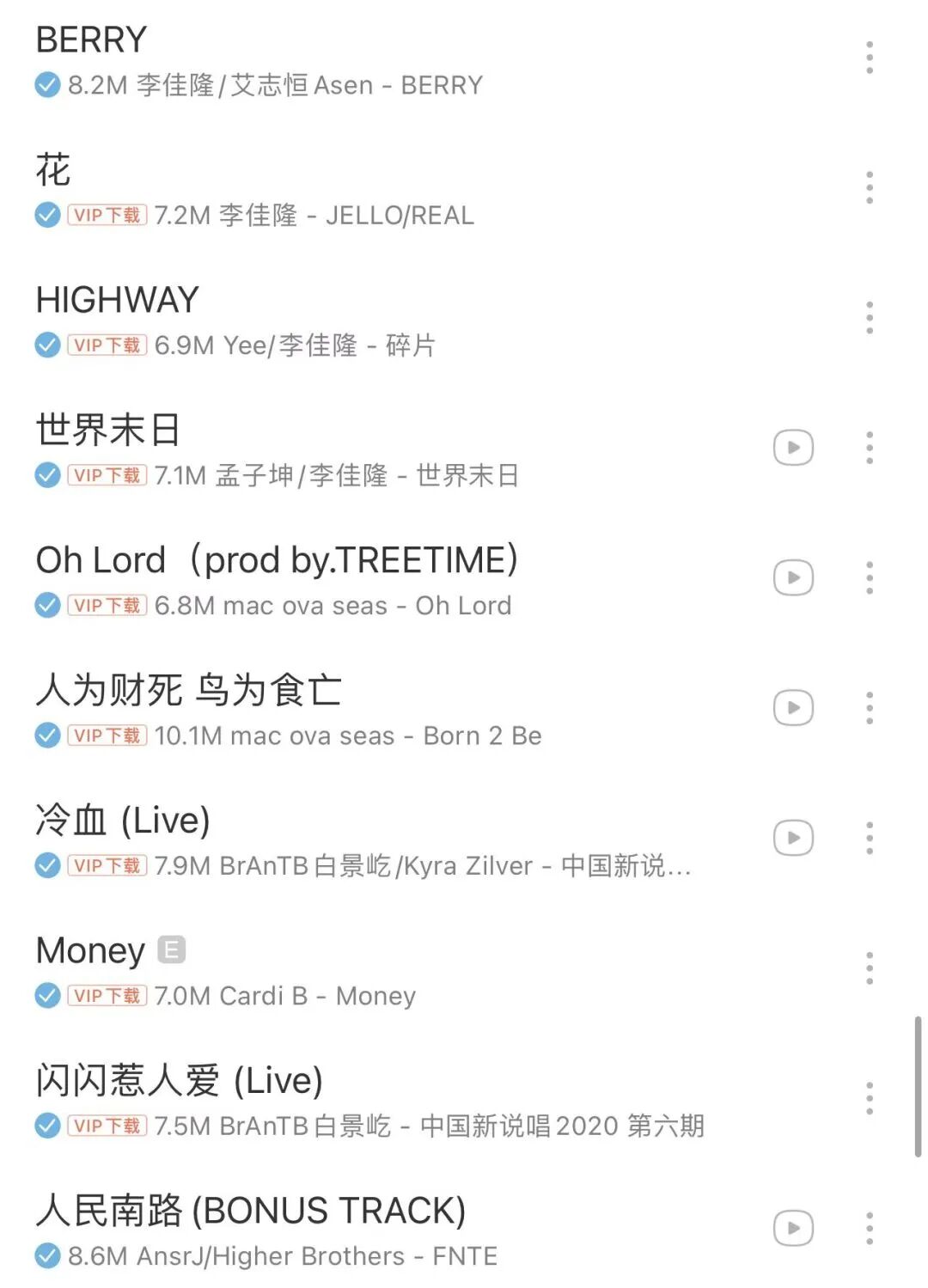The height and width of the screenshot is (1288, 928).
Task: Watch the music video for 冷血 (Live)
Action: click(x=793, y=838)
